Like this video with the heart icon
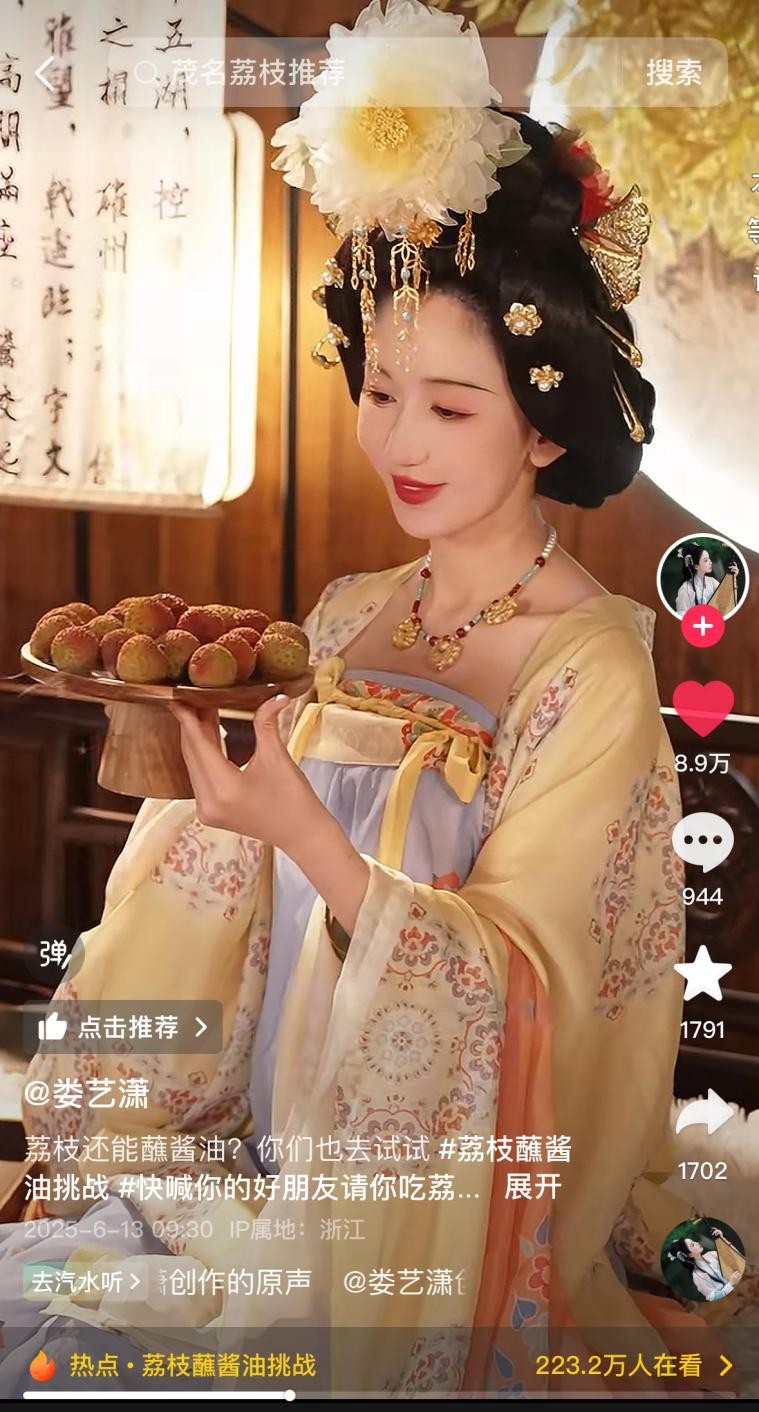This screenshot has width=759, height=1412. click(702, 708)
